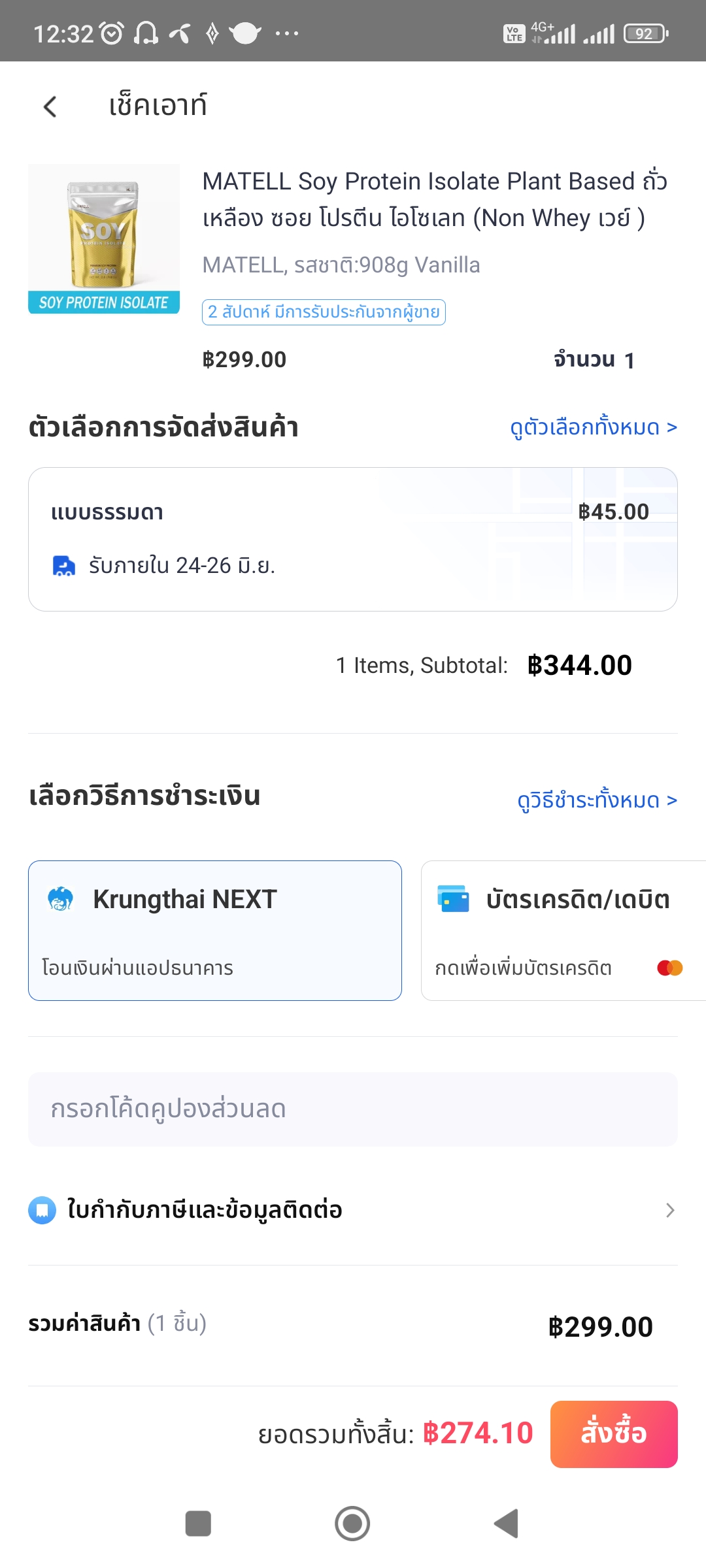Viewport: 706px width, 1568px height.
Task: Open the recent apps overview
Action: pos(198,1524)
